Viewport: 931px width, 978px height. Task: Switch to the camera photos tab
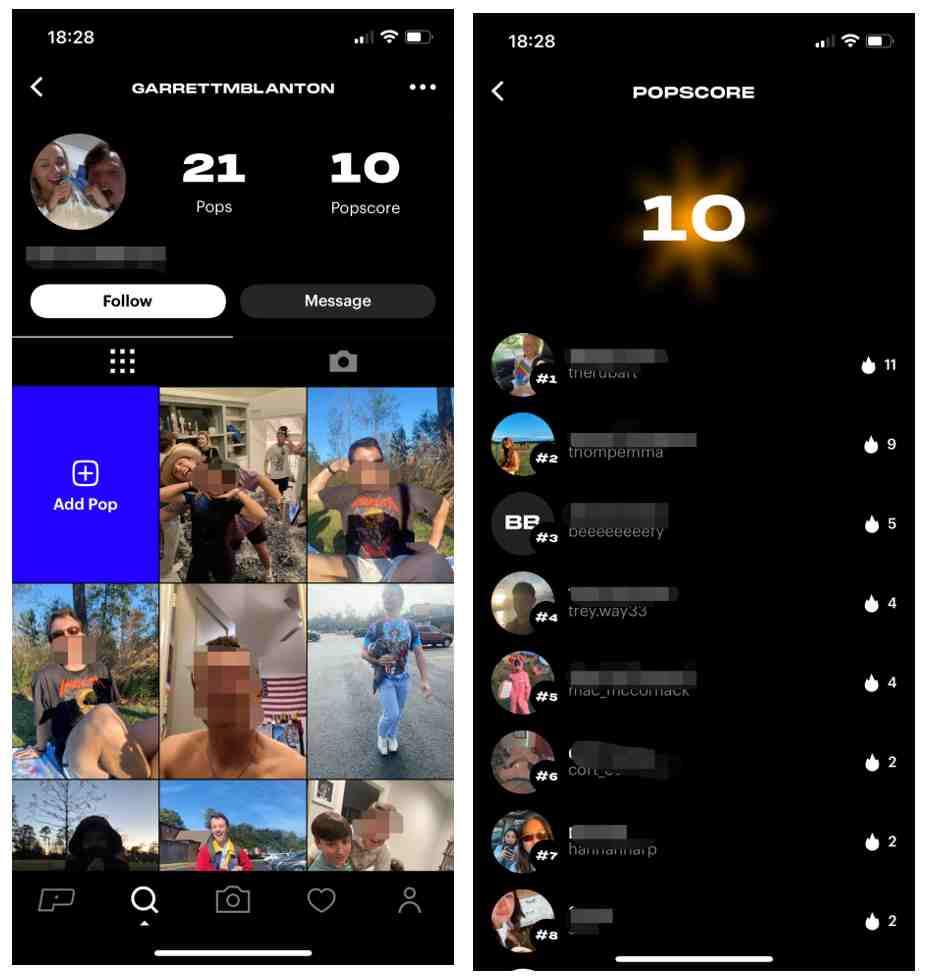343,362
